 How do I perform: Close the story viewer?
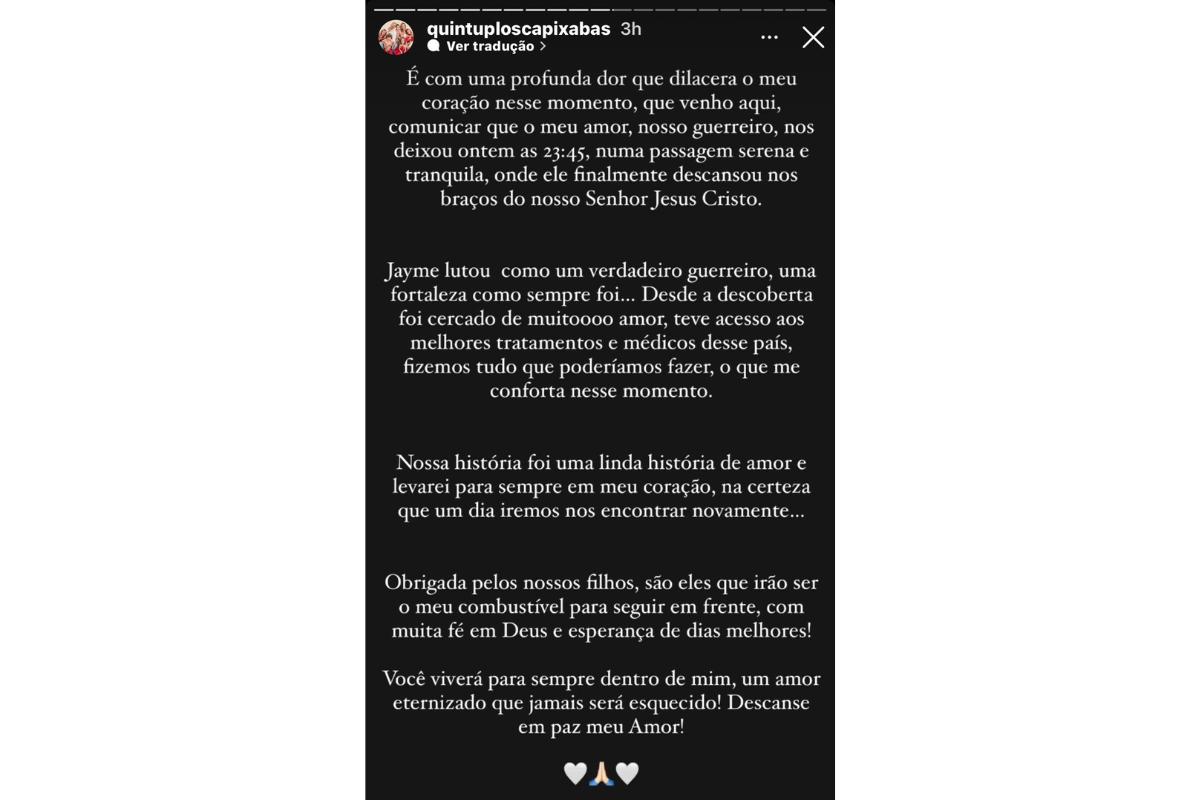click(x=813, y=38)
